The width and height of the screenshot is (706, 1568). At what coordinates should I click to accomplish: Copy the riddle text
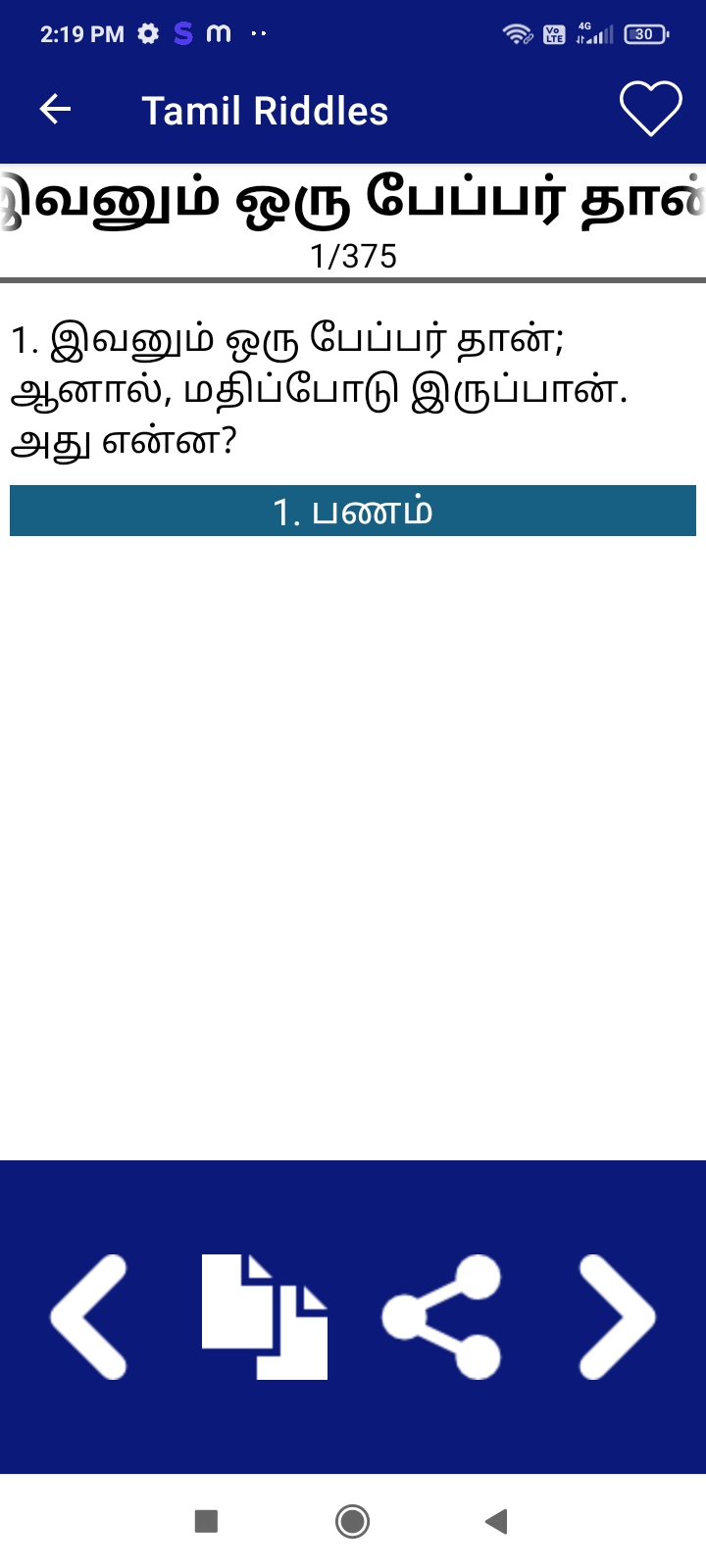pyautogui.click(x=265, y=1316)
